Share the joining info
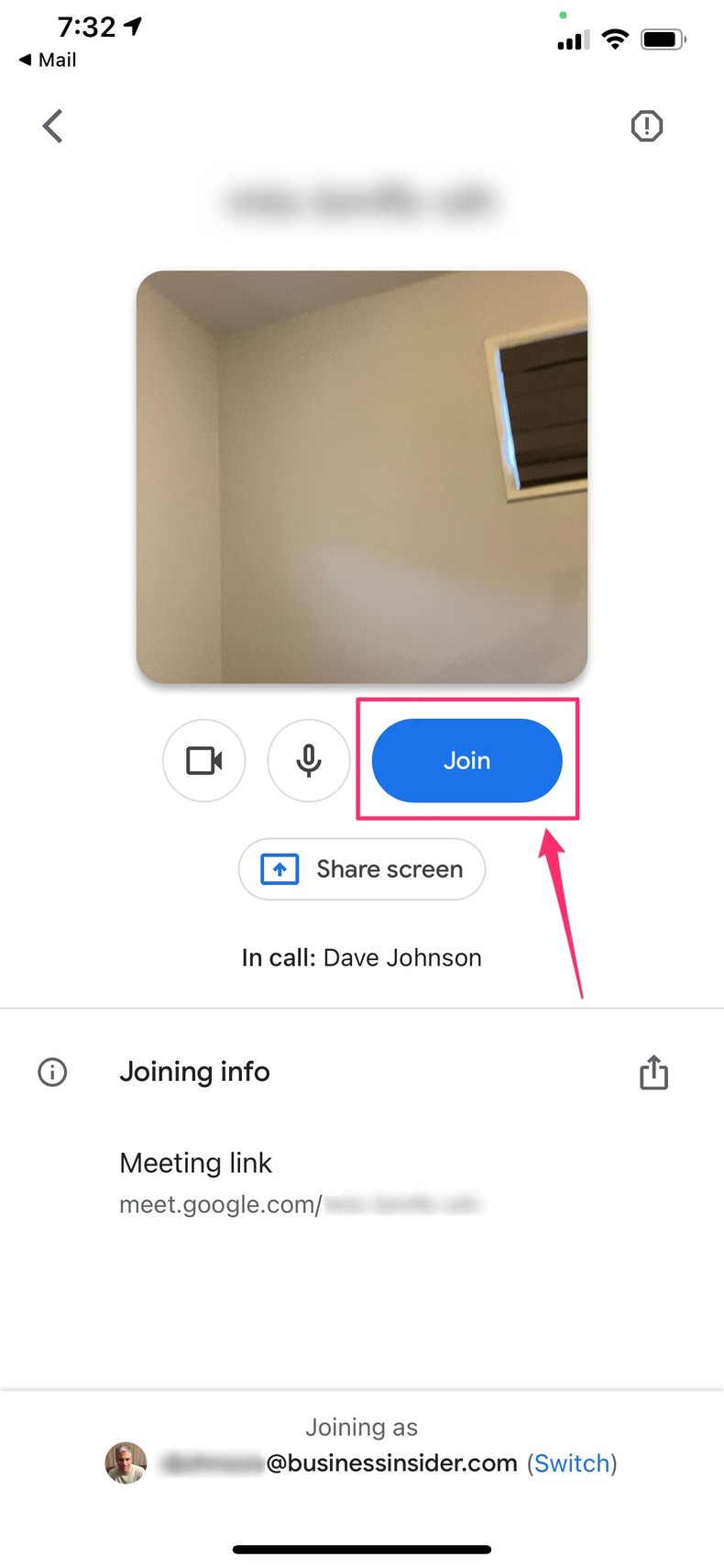This screenshot has height=1568, width=724. click(x=653, y=1072)
